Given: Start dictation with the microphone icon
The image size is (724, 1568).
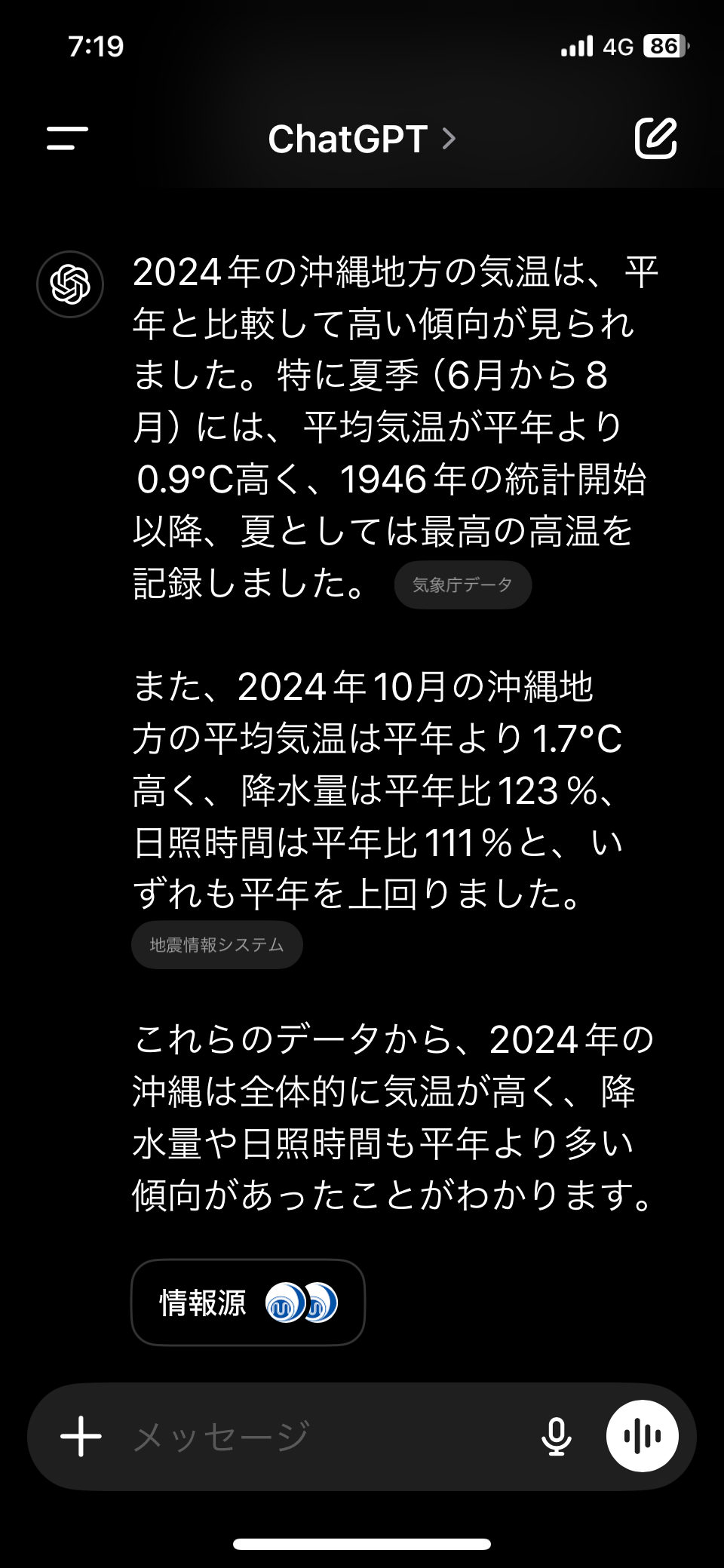Looking at the screenshot, I should coord(557,1436).
